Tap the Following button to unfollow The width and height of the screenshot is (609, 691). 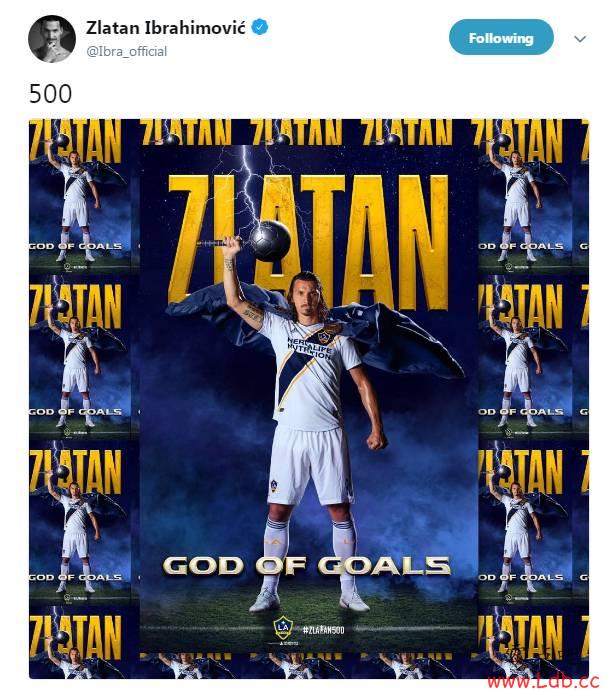coord(501,38)
